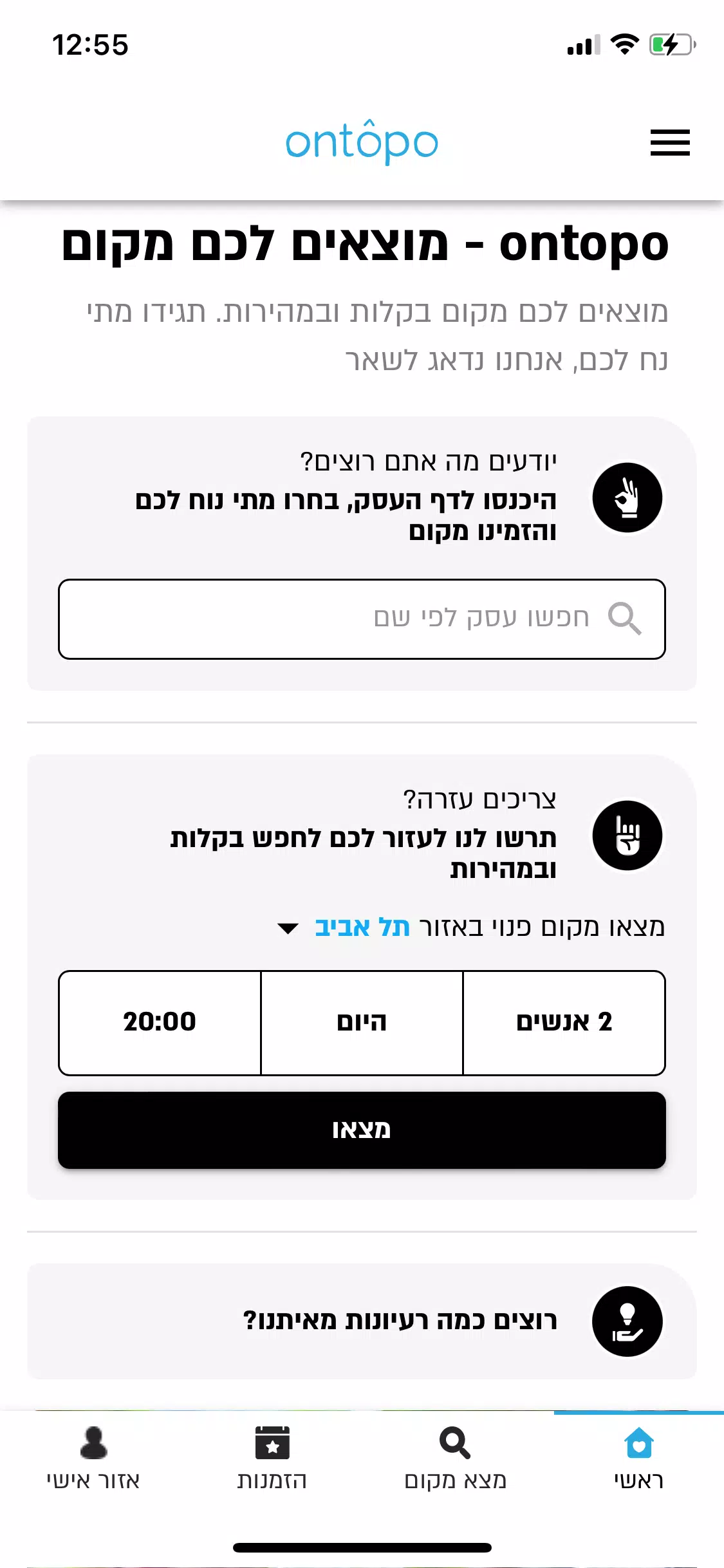This screenshot has height=1568, width=724.
Task: Change the 20:00 time selection
Action: pyautogui.click(x=160, y=1022)
